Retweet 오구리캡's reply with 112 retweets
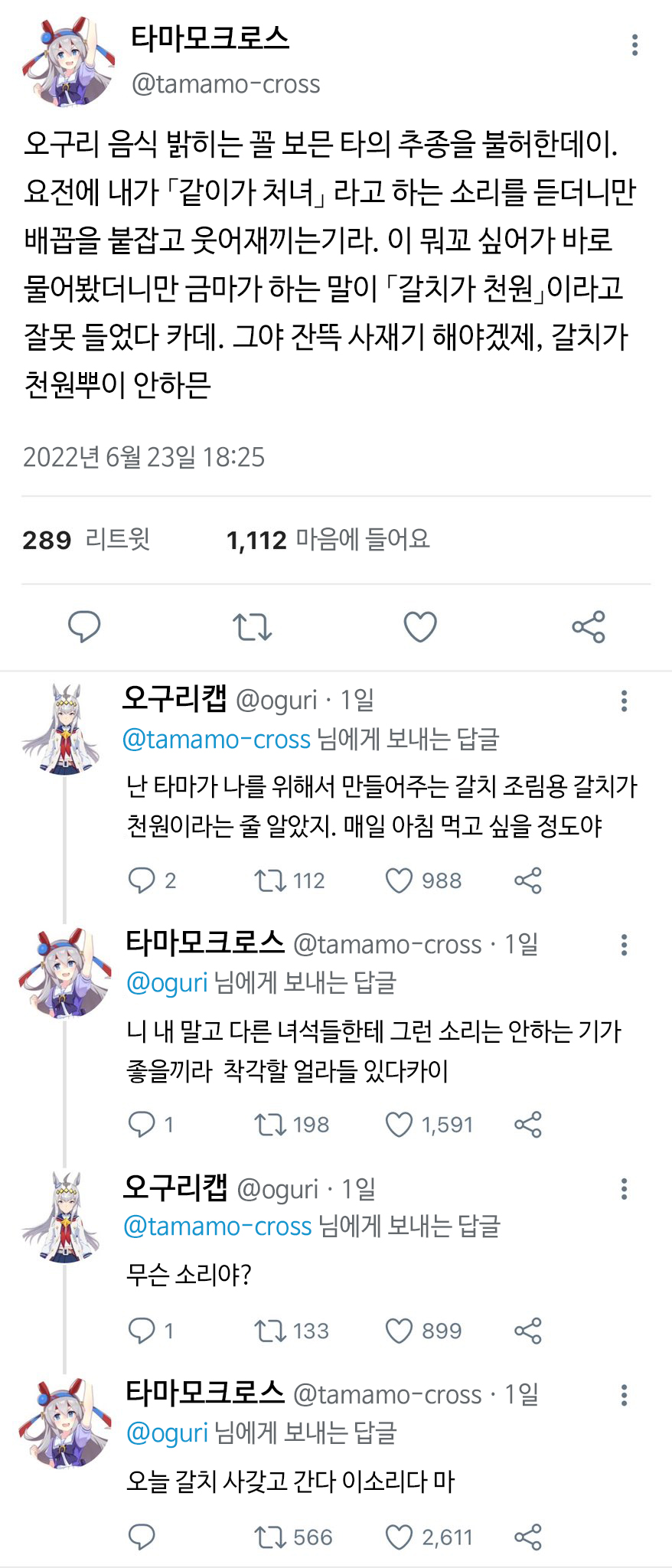Viewport: 672px width, 1568px height. click(x=269, y=880)
